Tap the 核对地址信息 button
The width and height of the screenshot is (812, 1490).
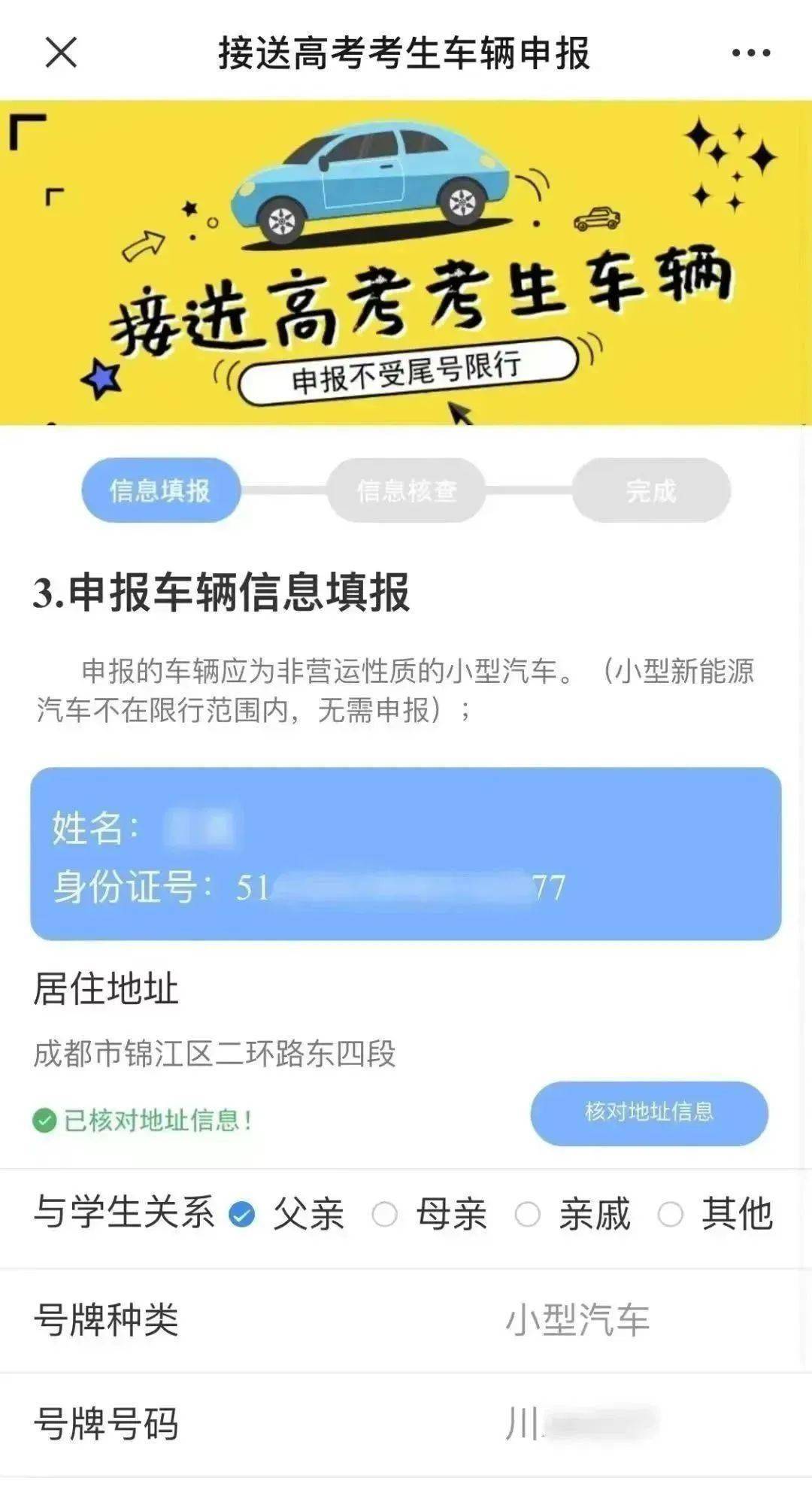[x=649, y=1112]
